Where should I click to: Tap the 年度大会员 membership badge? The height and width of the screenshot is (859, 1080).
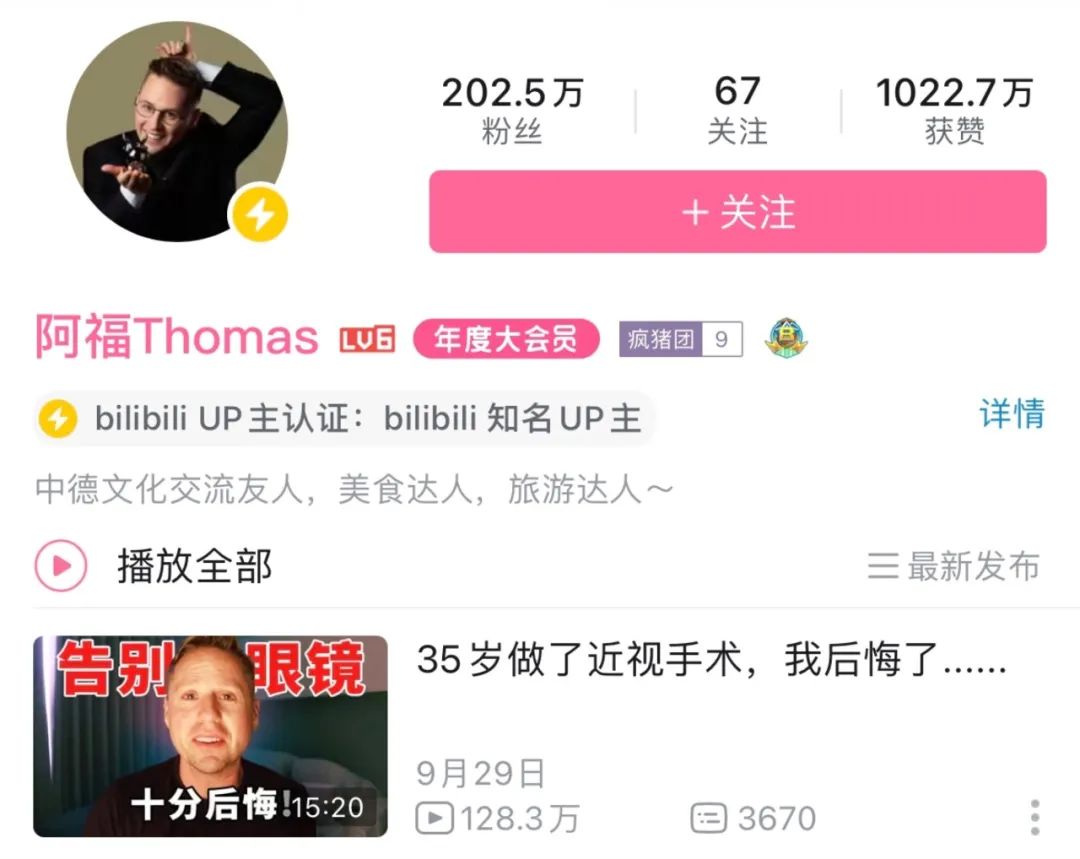tap(505, 340)
